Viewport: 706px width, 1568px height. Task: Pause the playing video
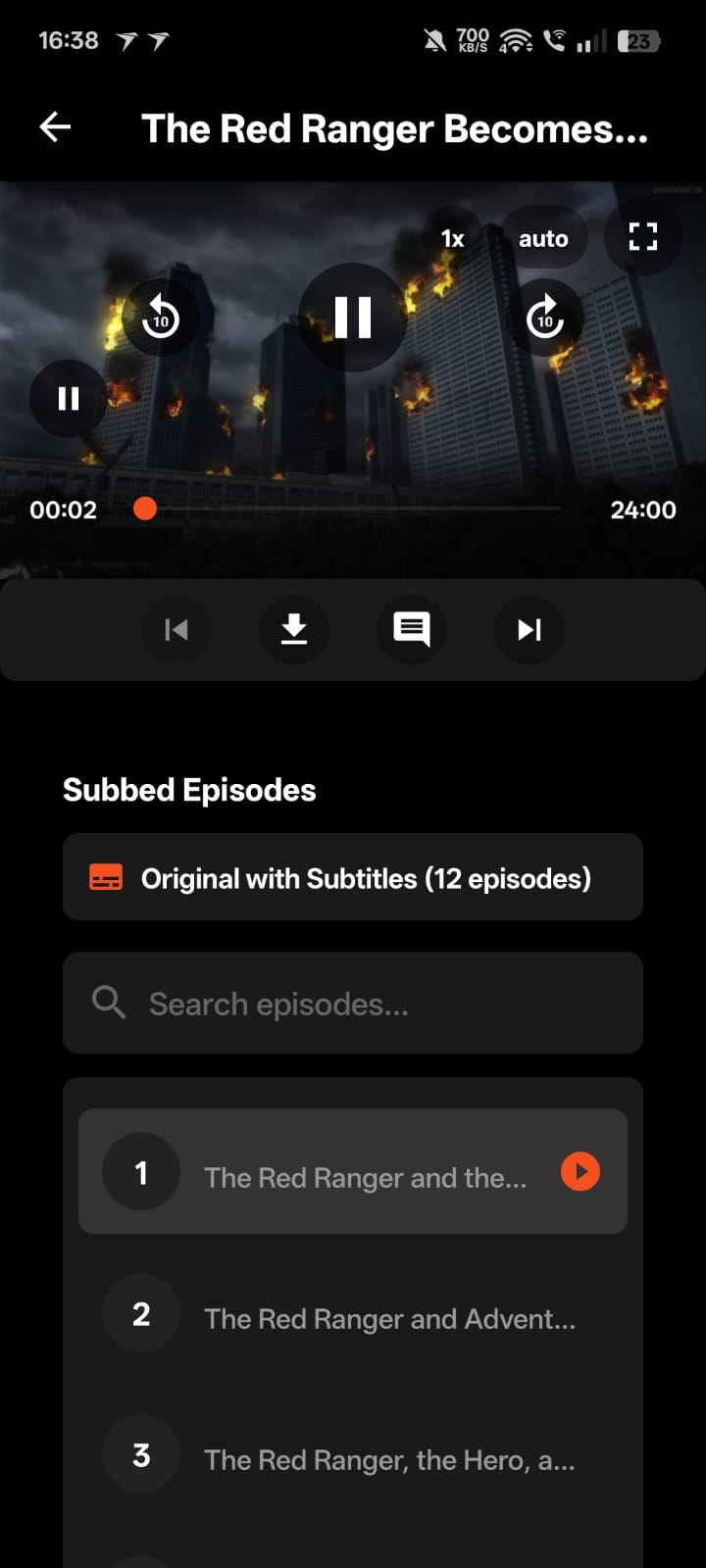coord(353,318)
